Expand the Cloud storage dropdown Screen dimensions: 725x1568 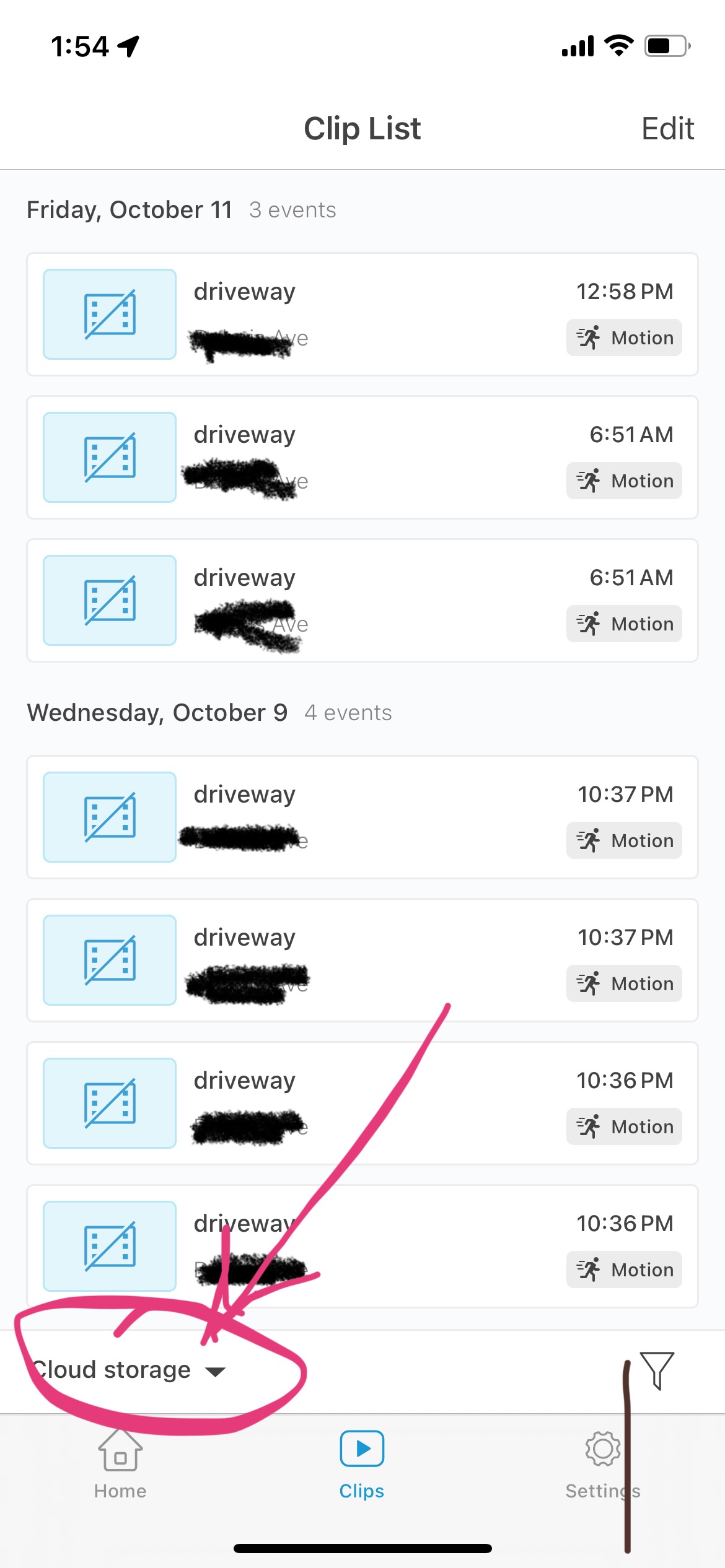pos(128,1370)
